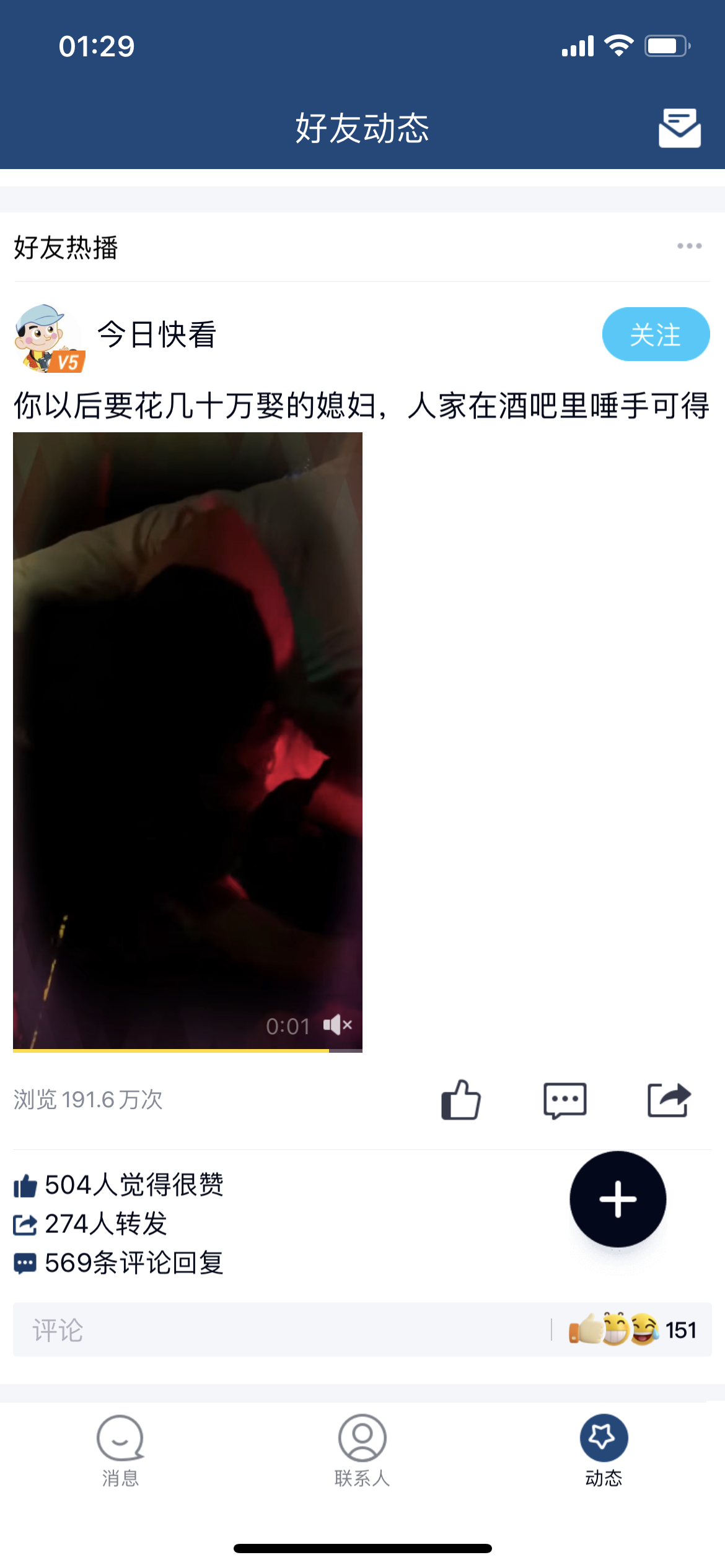The width and height of the screenshot is (725, 1568).
Task: Open the 好友热播 three-dot menu
Action: pyautogui.click(x=689, y=246)
